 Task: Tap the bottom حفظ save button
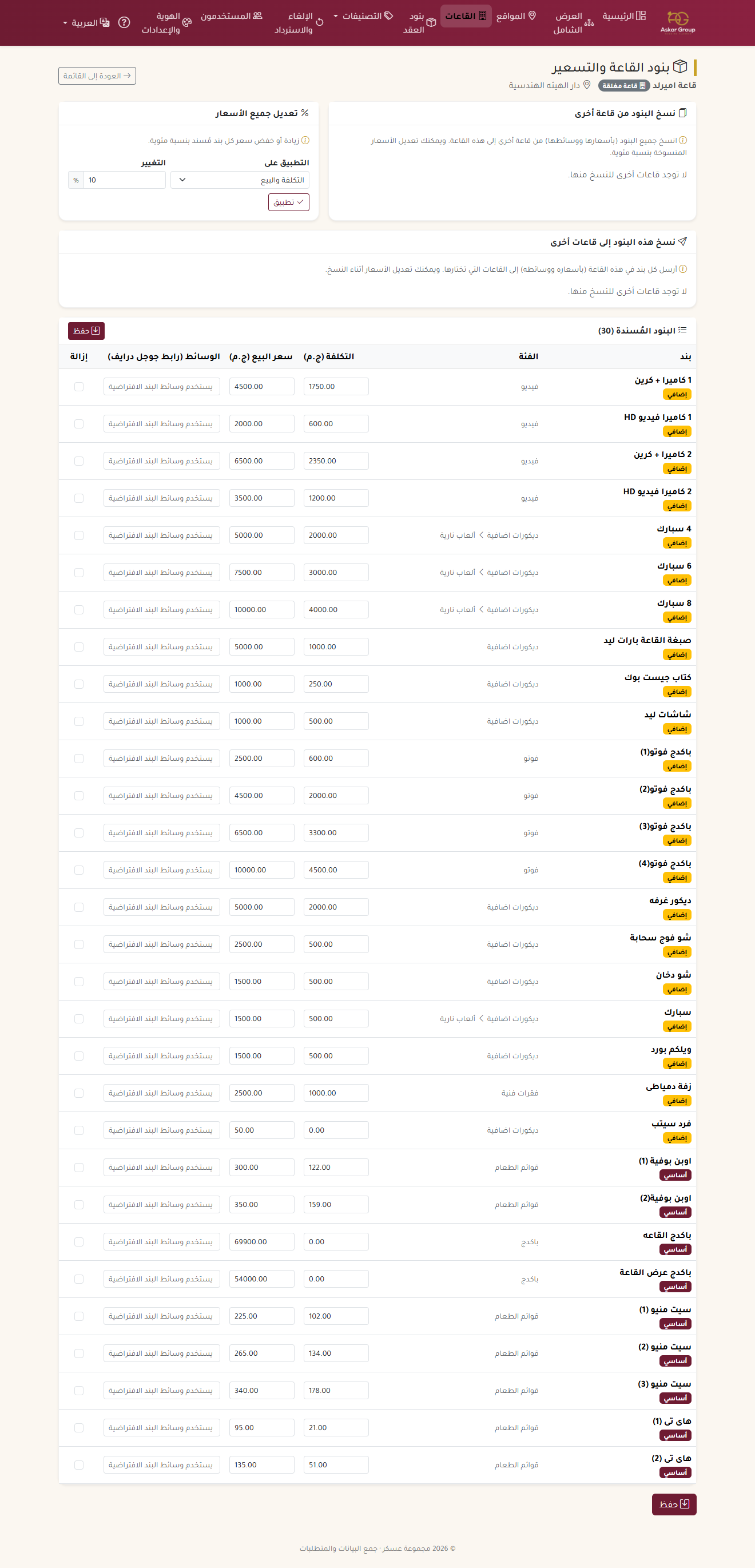(x=674, y=1504)
